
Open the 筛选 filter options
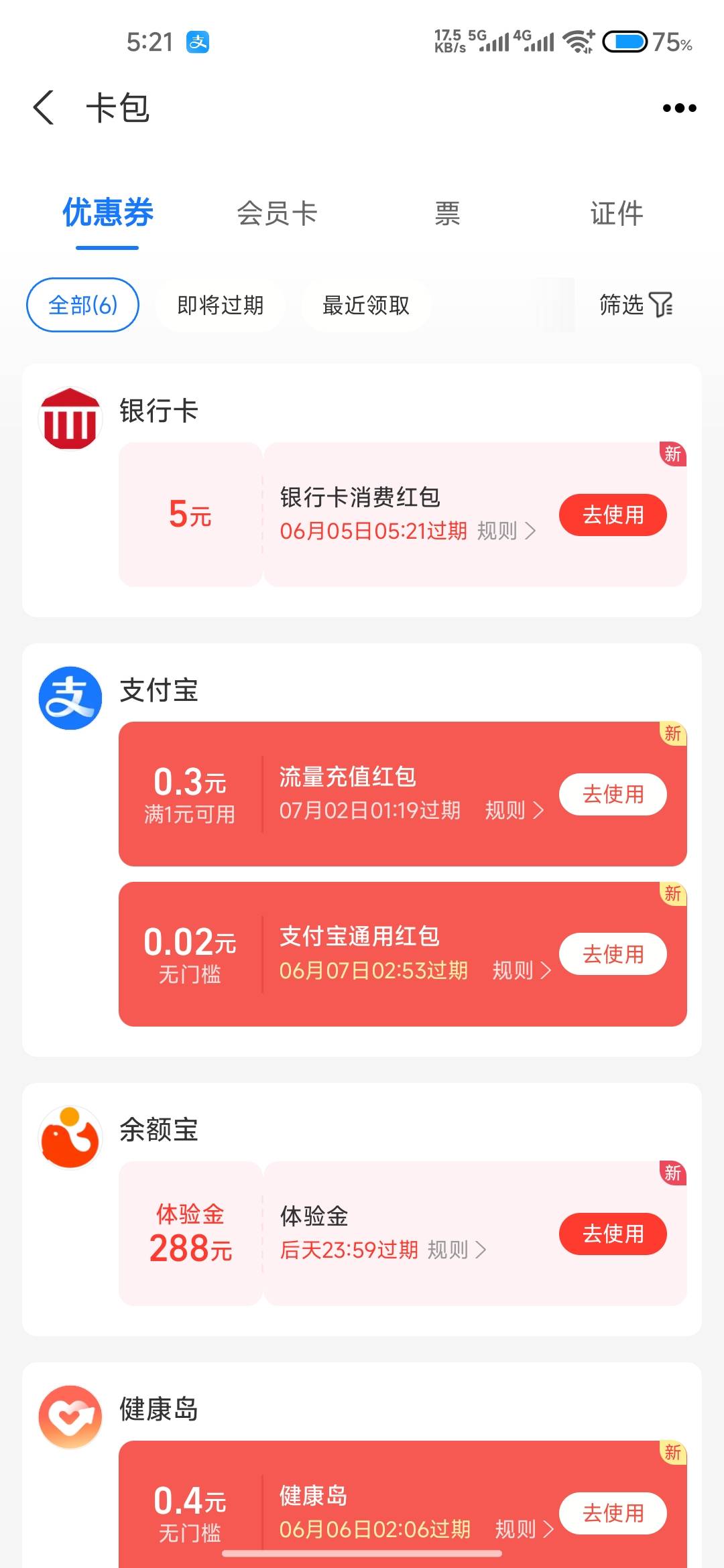[636, 305]
